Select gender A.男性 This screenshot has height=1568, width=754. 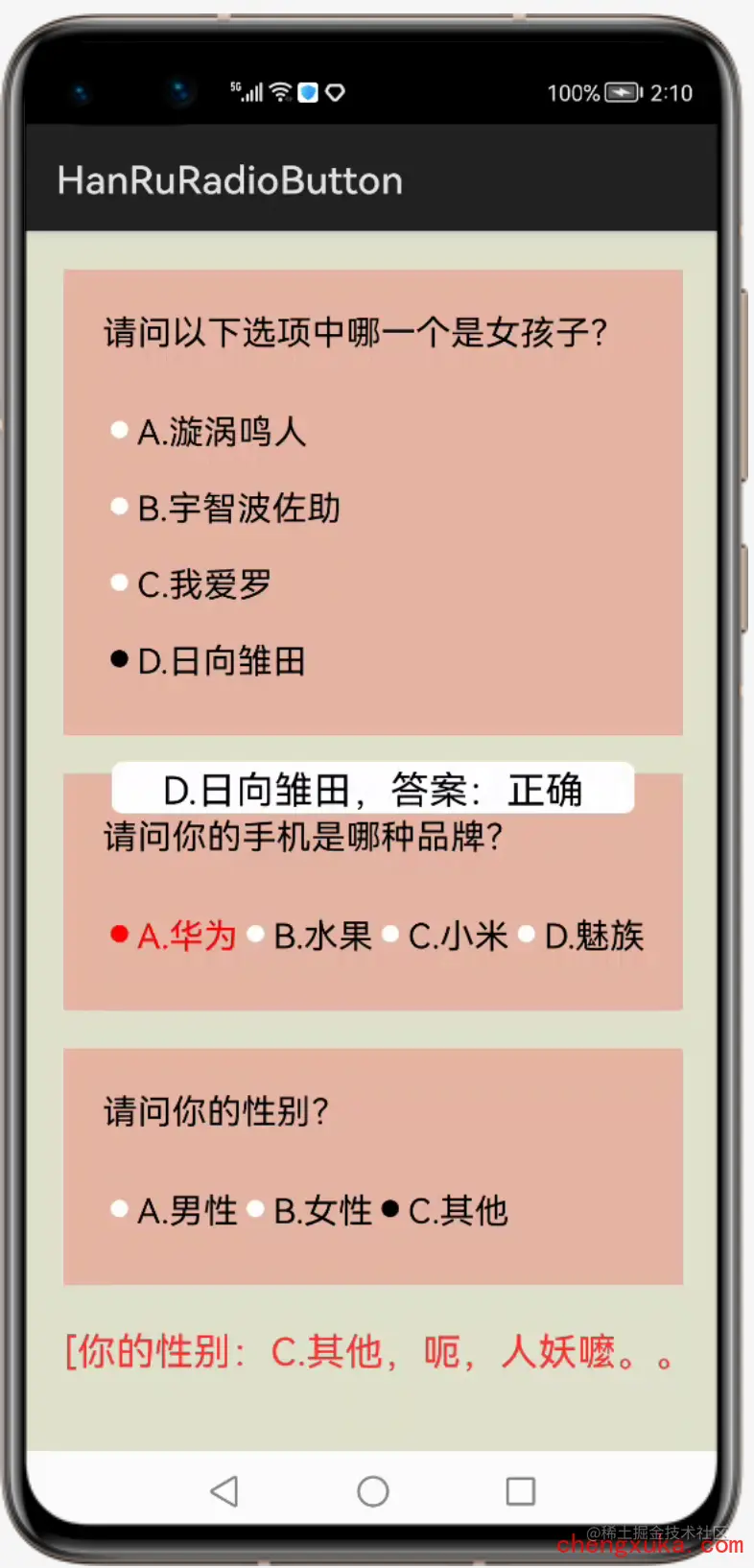tap(174, 1210)
